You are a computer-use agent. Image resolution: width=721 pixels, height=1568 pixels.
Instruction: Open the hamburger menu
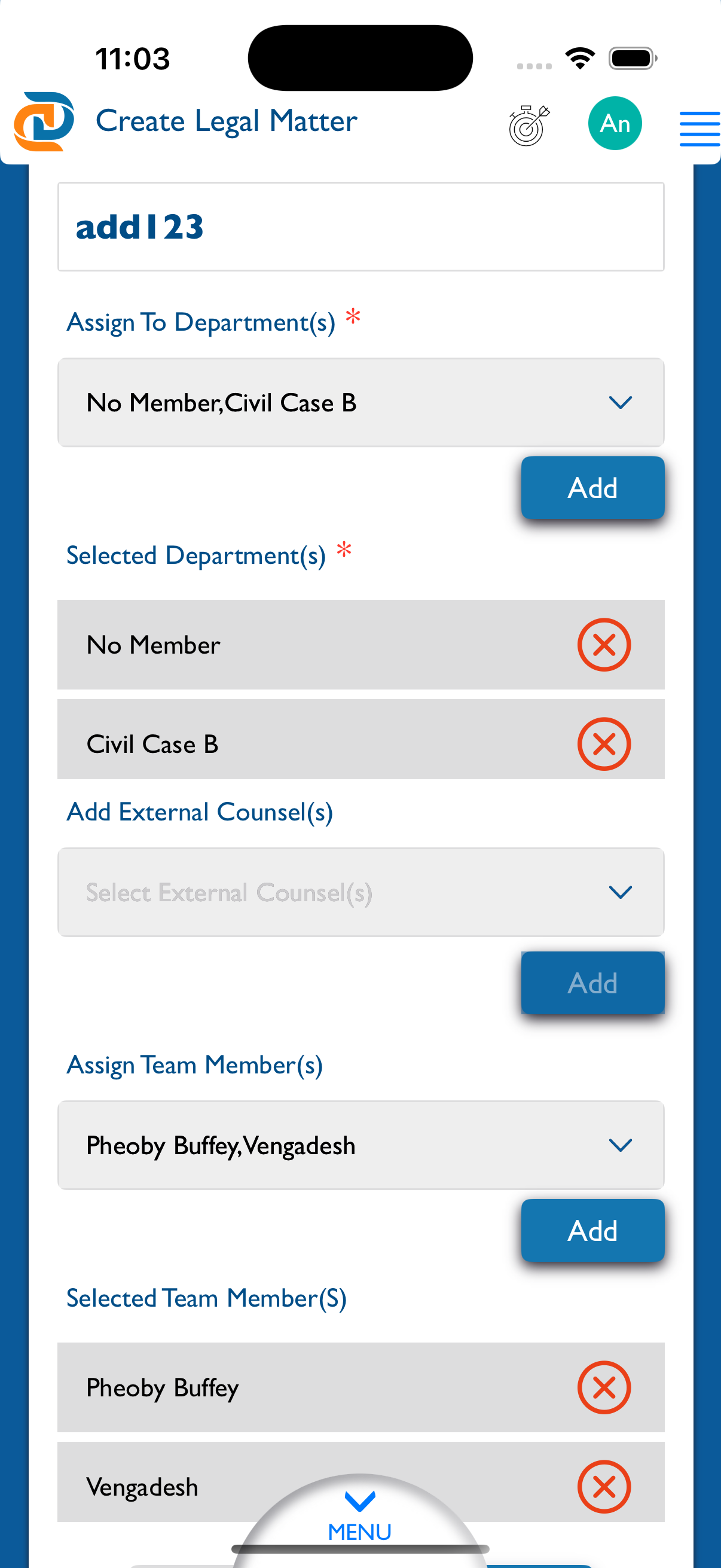699,129
